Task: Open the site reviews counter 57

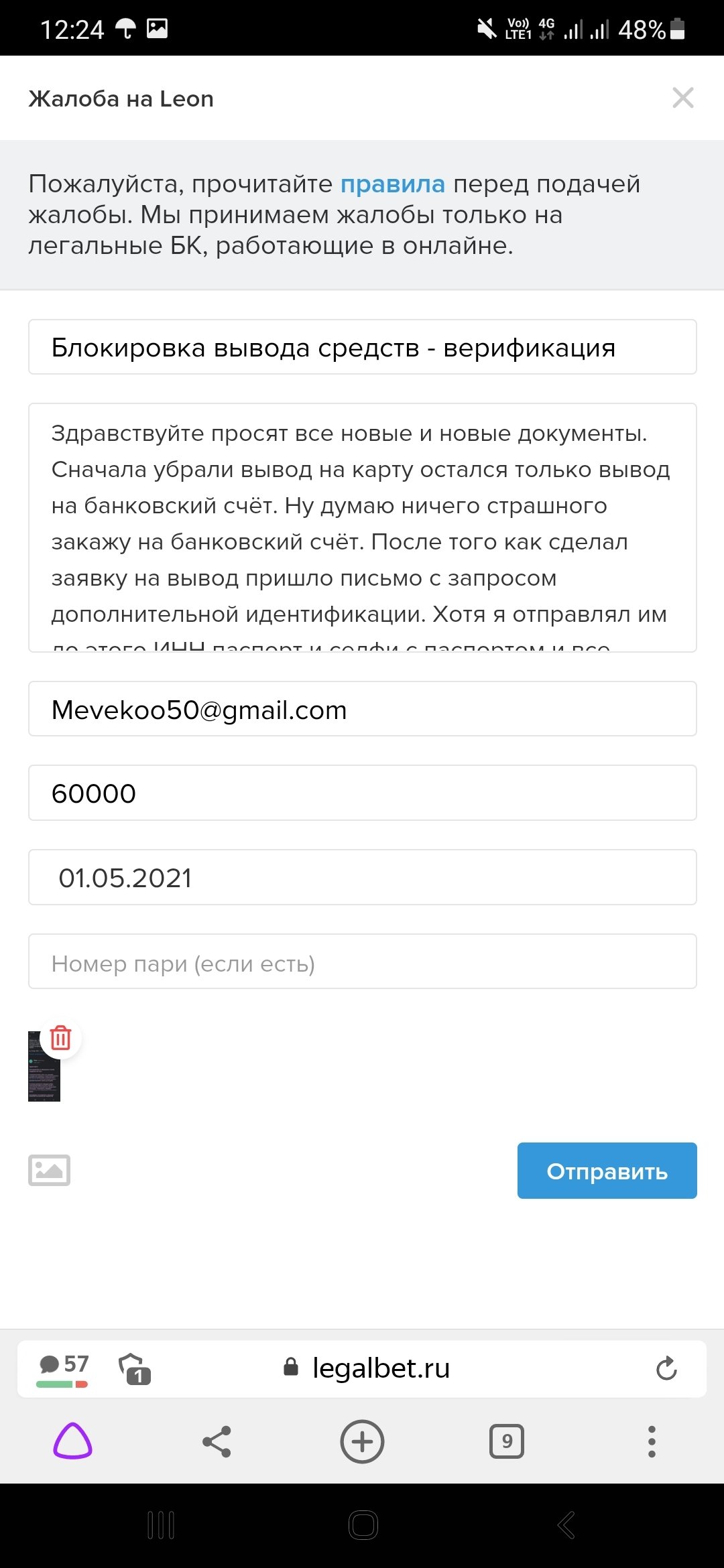Action: [64, 1367]
